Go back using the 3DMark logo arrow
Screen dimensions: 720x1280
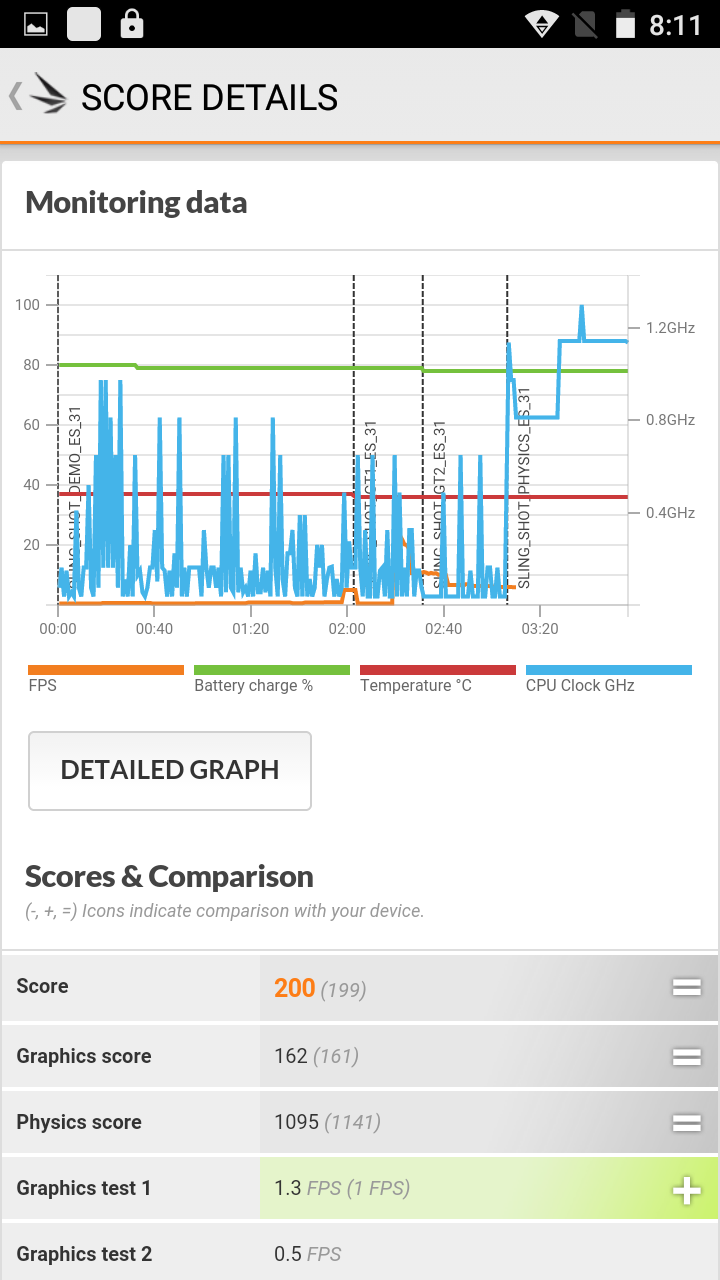click(38, 96)
